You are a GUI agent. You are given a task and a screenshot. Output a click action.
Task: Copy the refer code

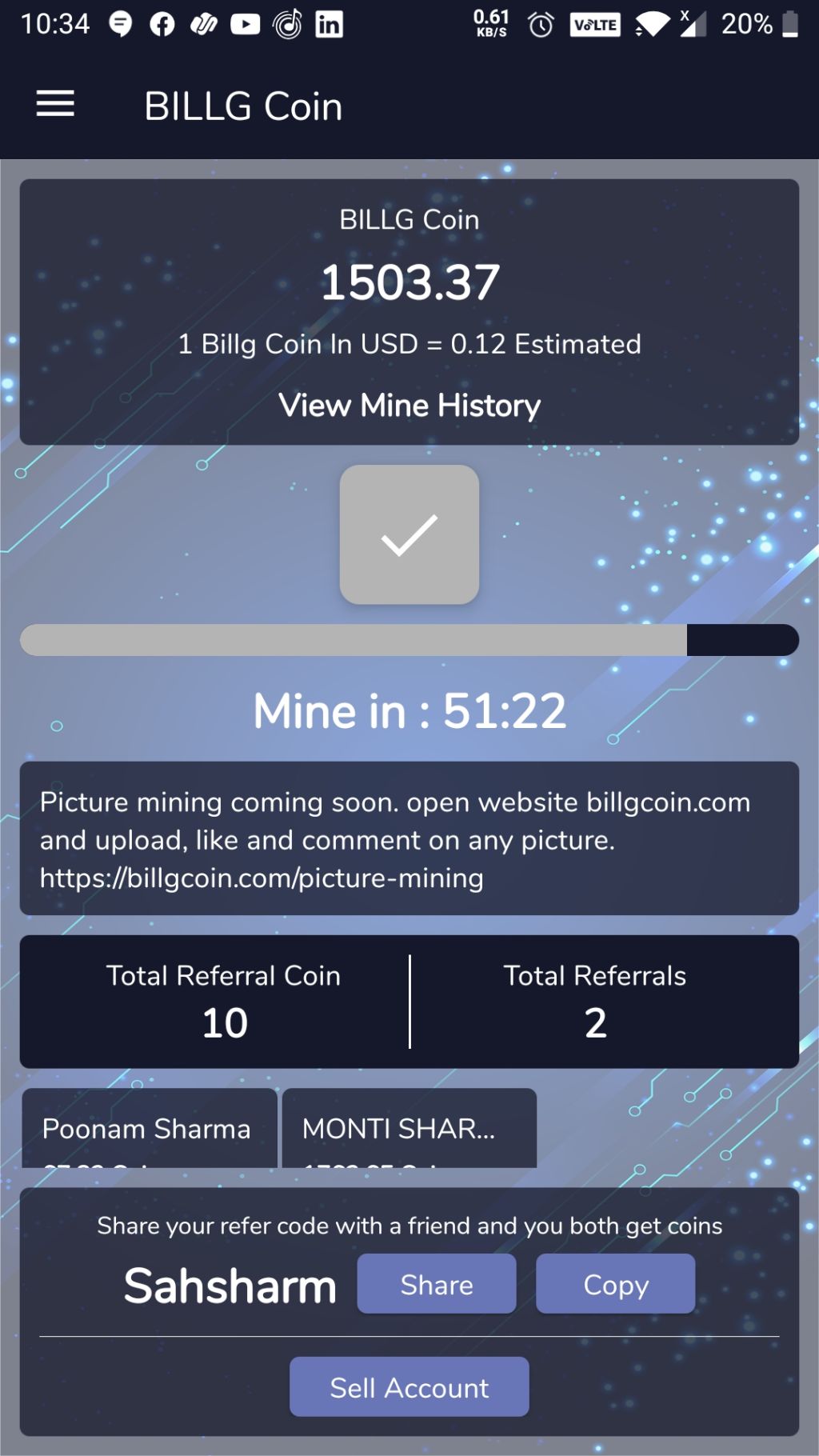pos(615,1284)
